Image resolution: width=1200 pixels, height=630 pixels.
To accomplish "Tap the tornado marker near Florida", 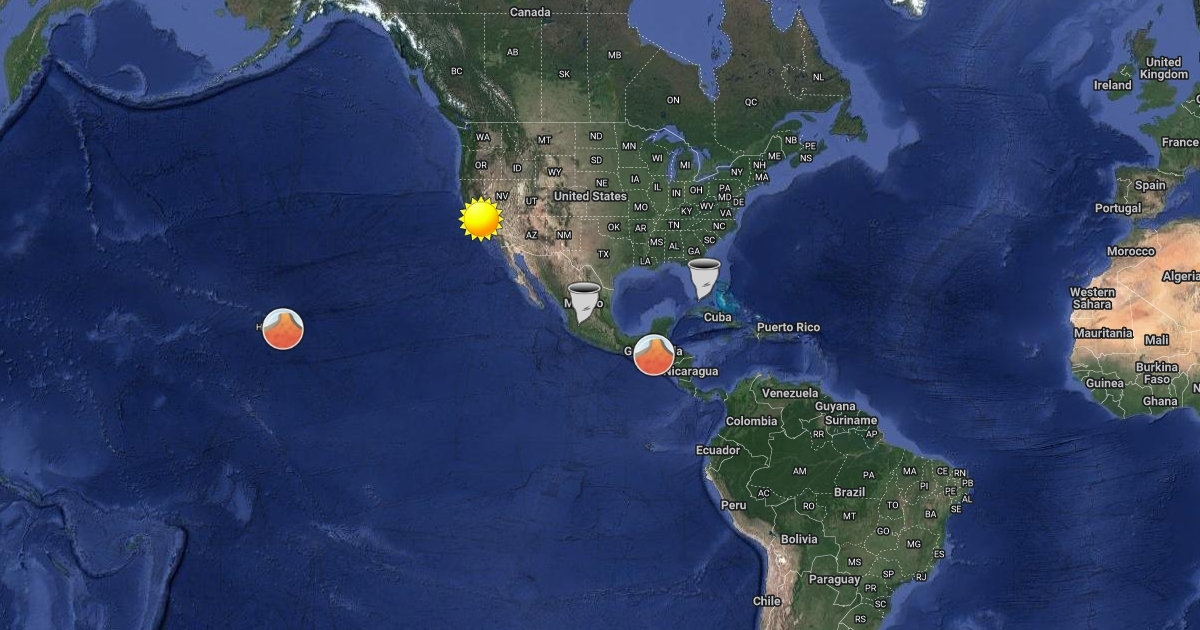I will coord(704,278).
